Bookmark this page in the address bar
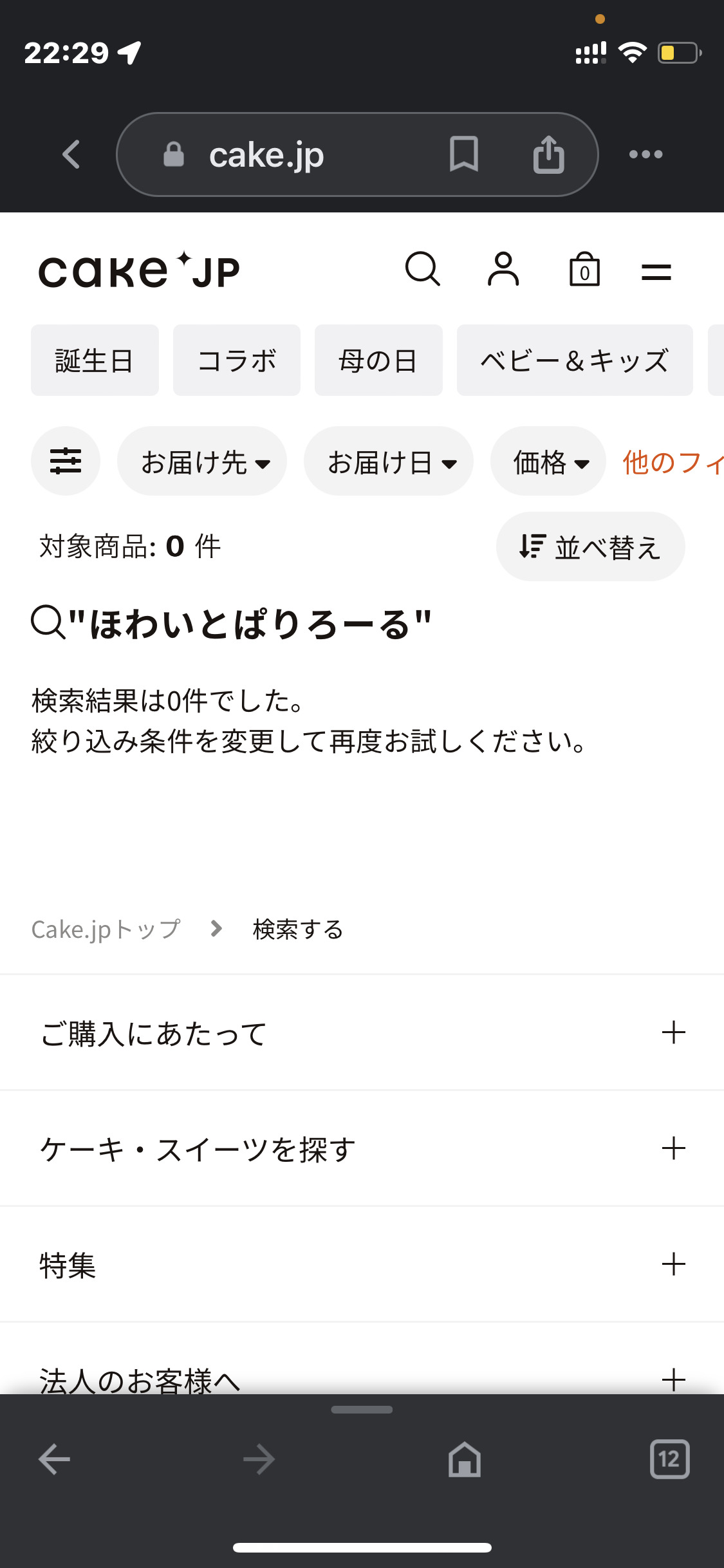The width and height of the screenshot is (724, 1568). tap(463, 154)
